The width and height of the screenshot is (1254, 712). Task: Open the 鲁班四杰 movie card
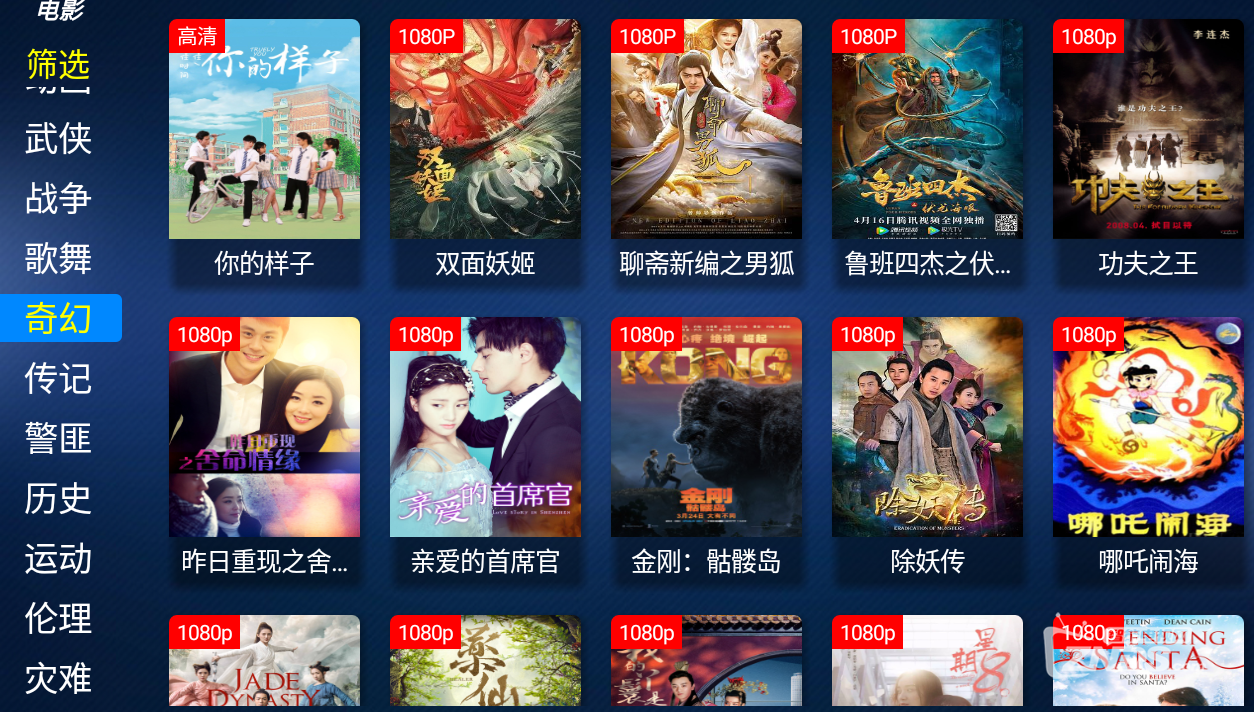(927, 130)
